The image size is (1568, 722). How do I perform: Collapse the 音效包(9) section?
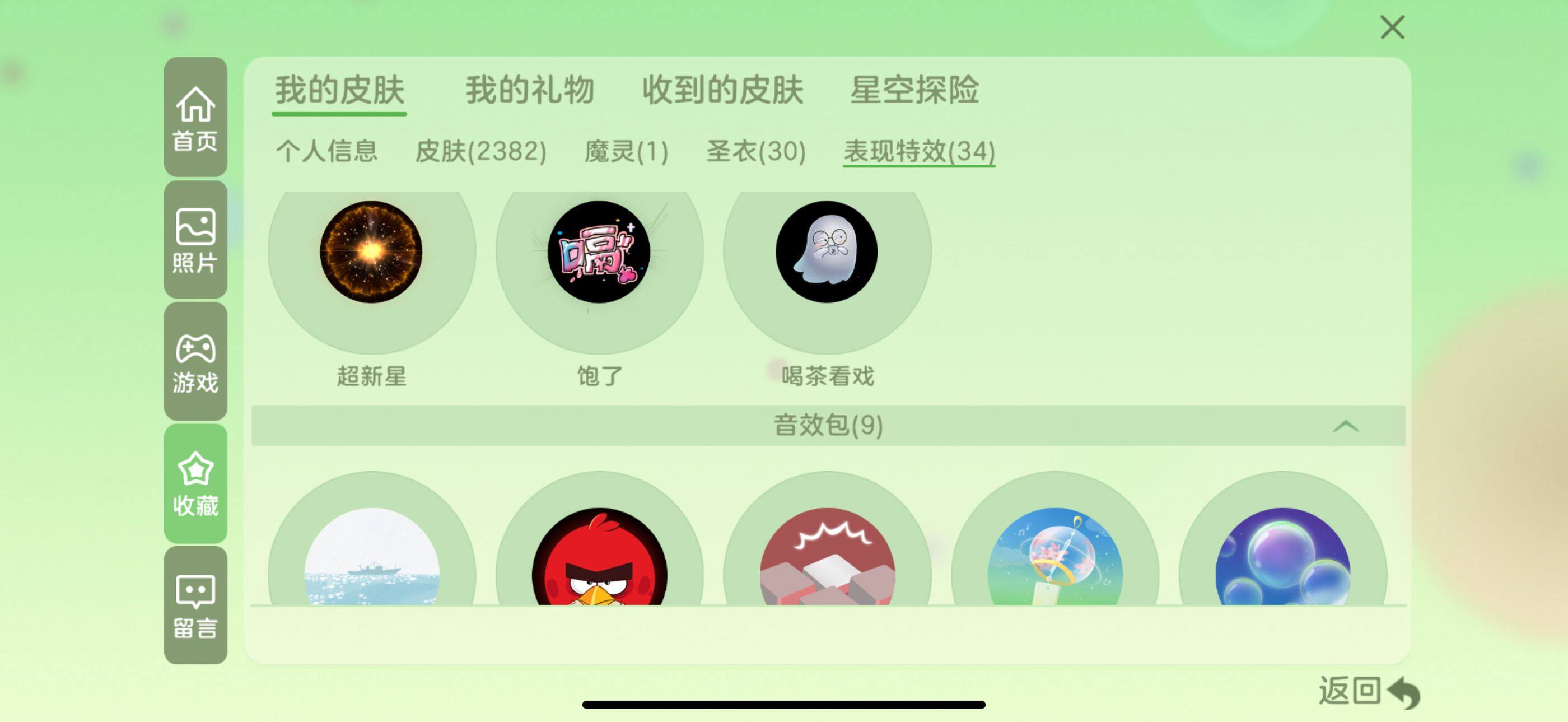1345,426
